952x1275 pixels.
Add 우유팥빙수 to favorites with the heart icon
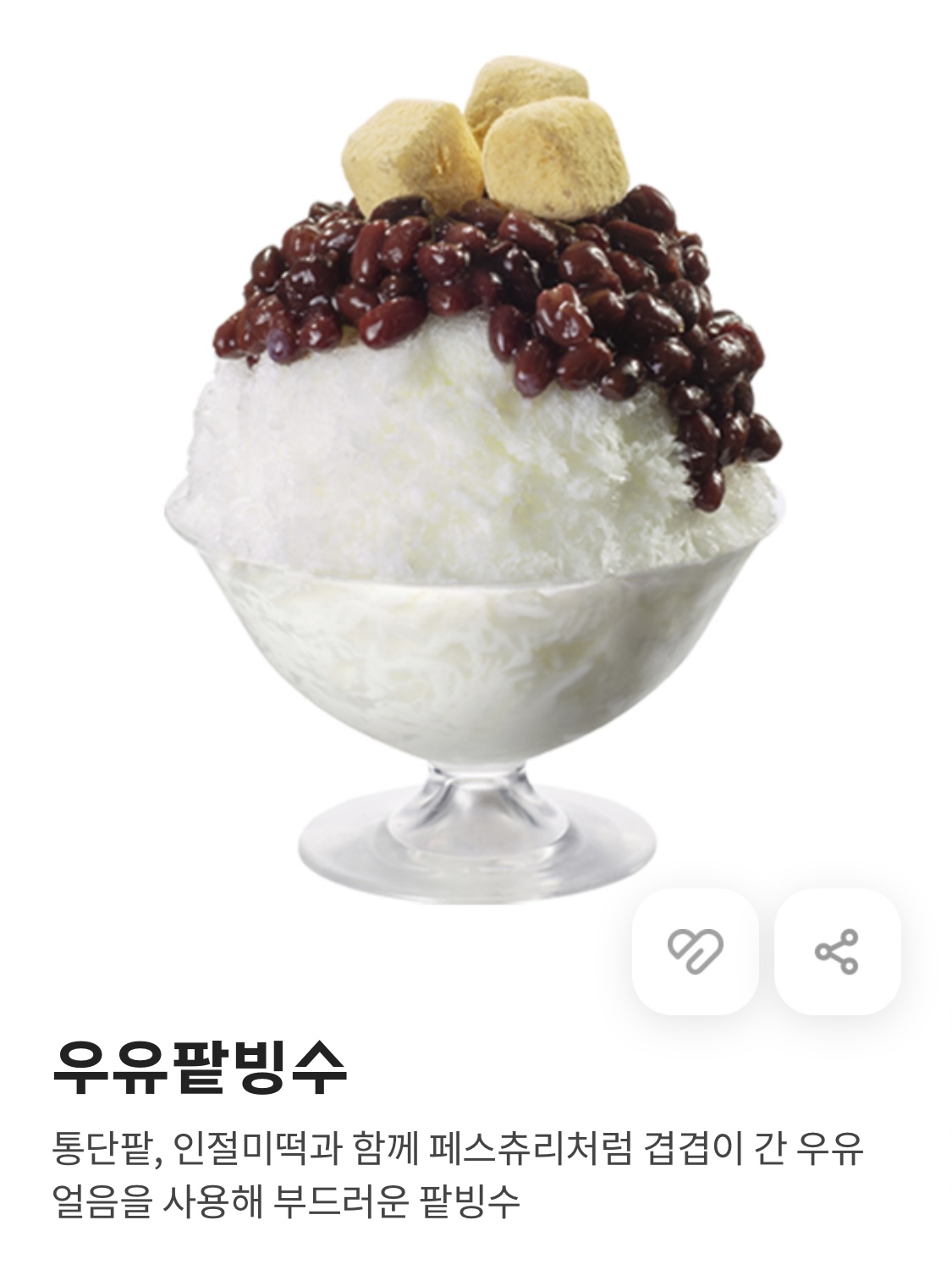(x=695, y=951)
